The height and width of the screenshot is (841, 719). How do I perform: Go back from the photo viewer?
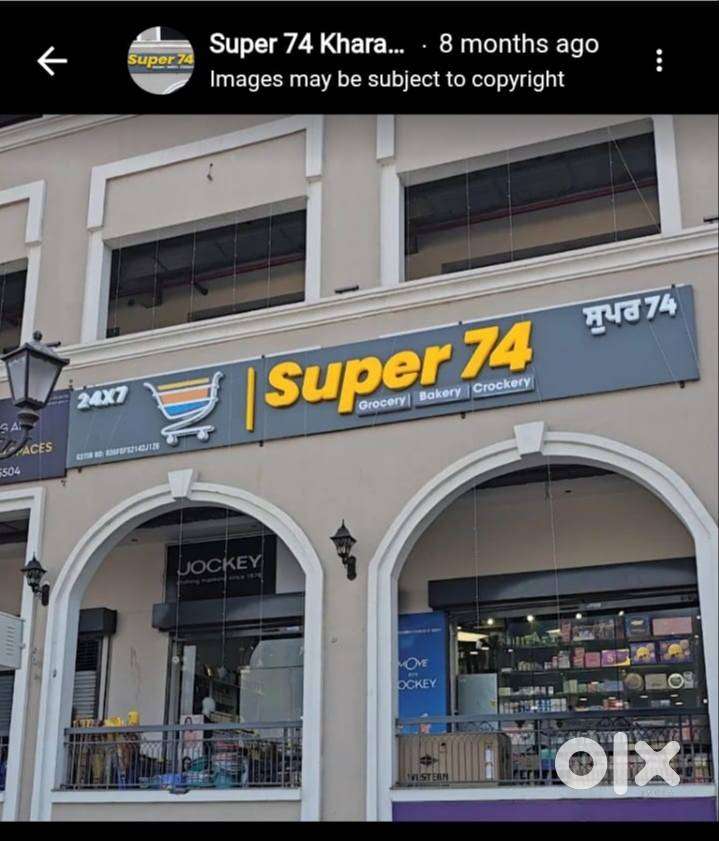click(52, 61)
